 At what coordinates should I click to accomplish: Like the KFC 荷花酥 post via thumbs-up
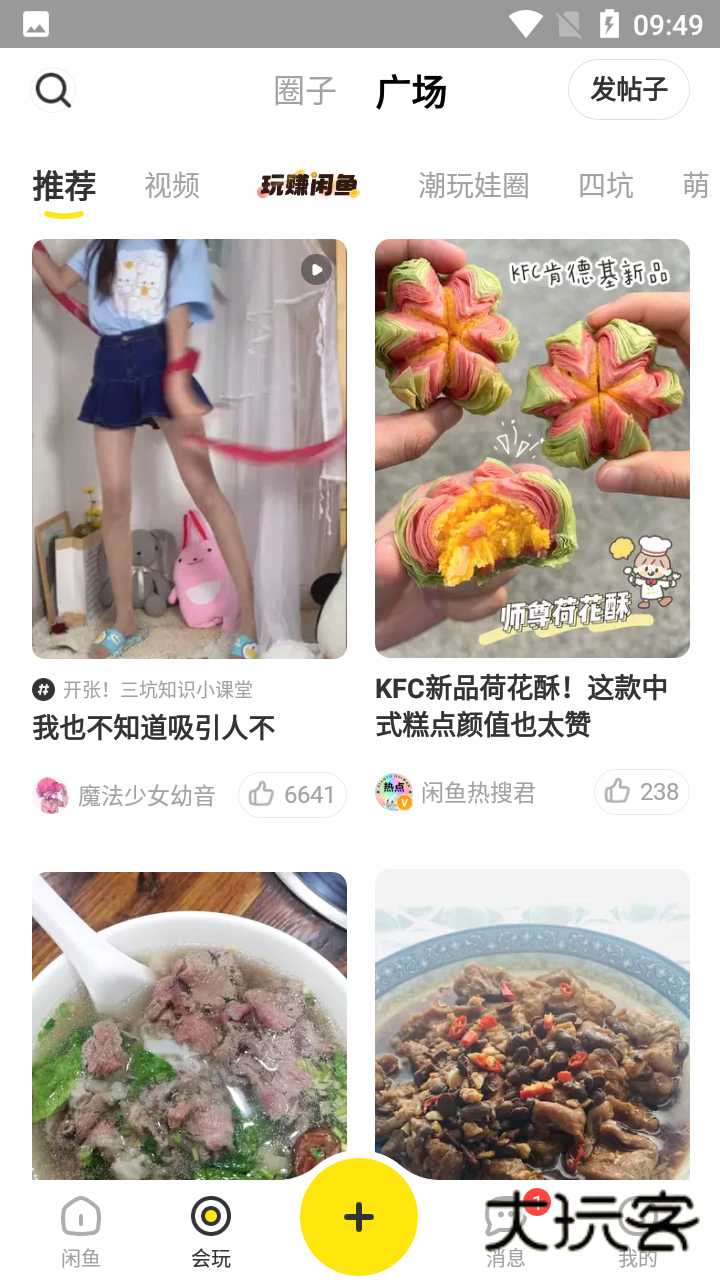[640, 791]
